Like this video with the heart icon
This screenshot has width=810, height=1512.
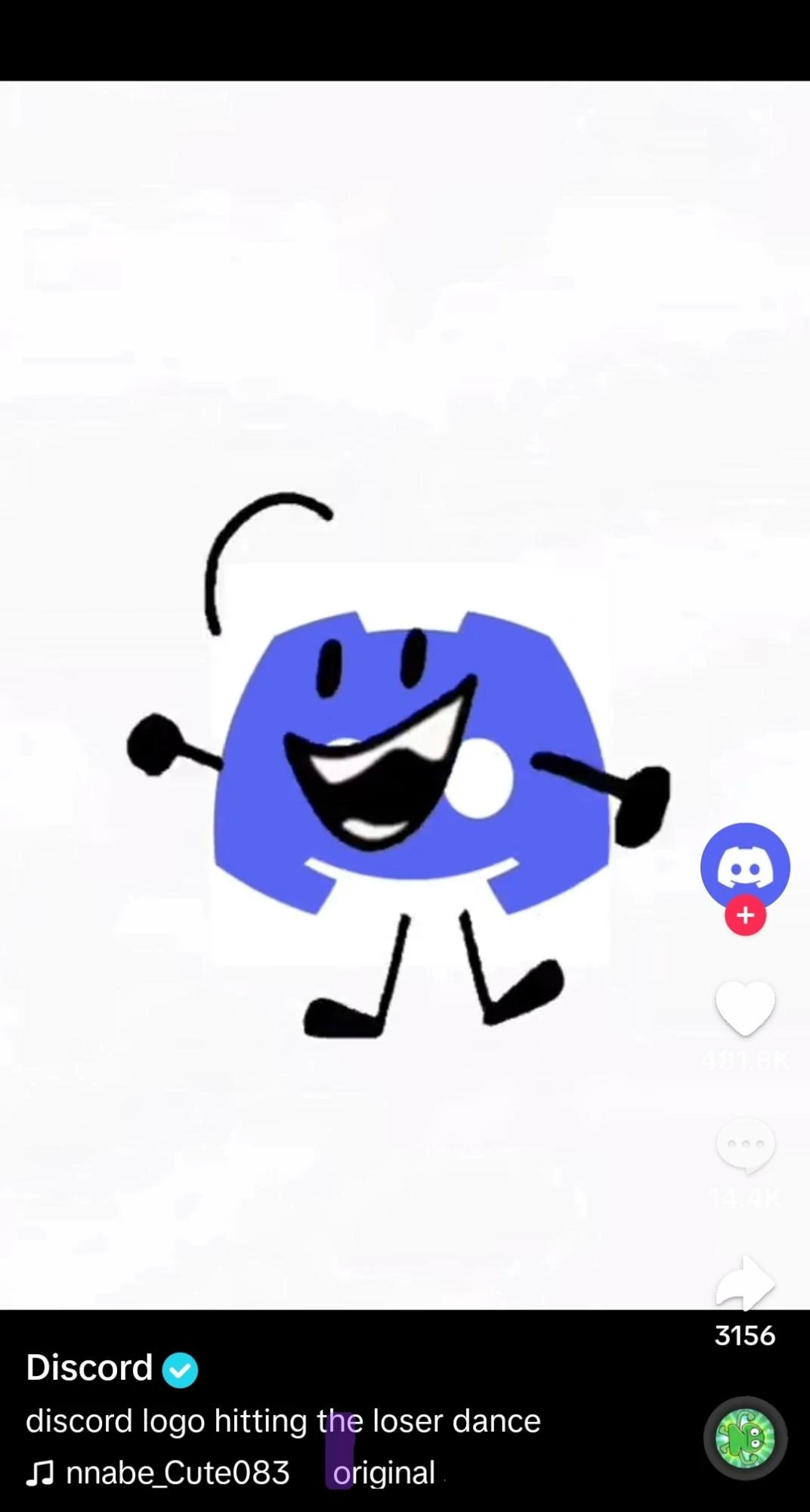745,1009
